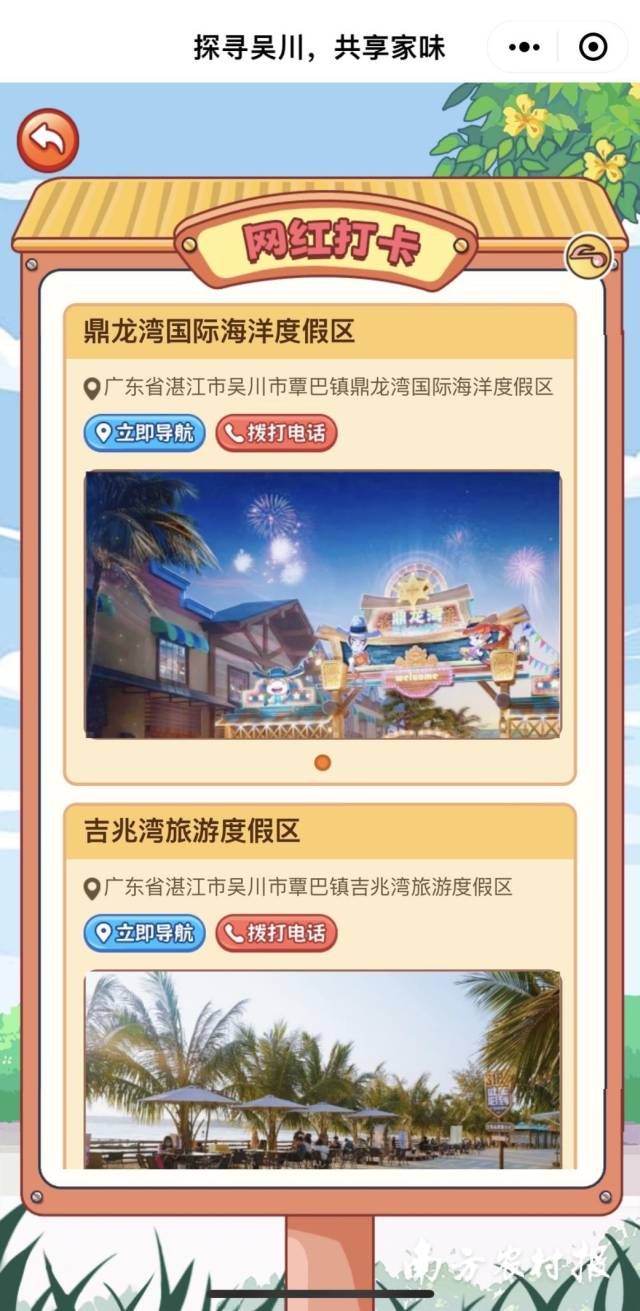Go back using the red arrow button
Screen dimensions: 640x1311
pyautogui.click(x=47, y=140)
